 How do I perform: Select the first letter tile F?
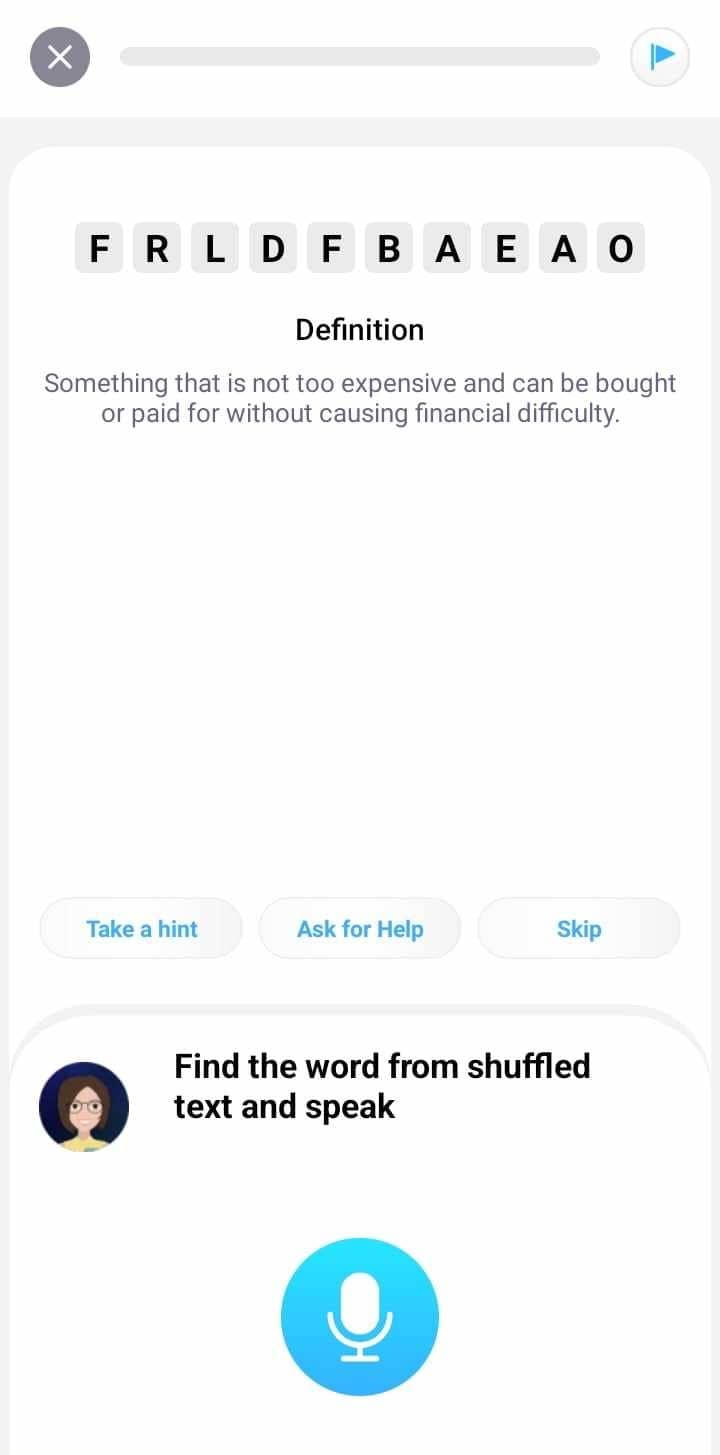tap(98, 248)
